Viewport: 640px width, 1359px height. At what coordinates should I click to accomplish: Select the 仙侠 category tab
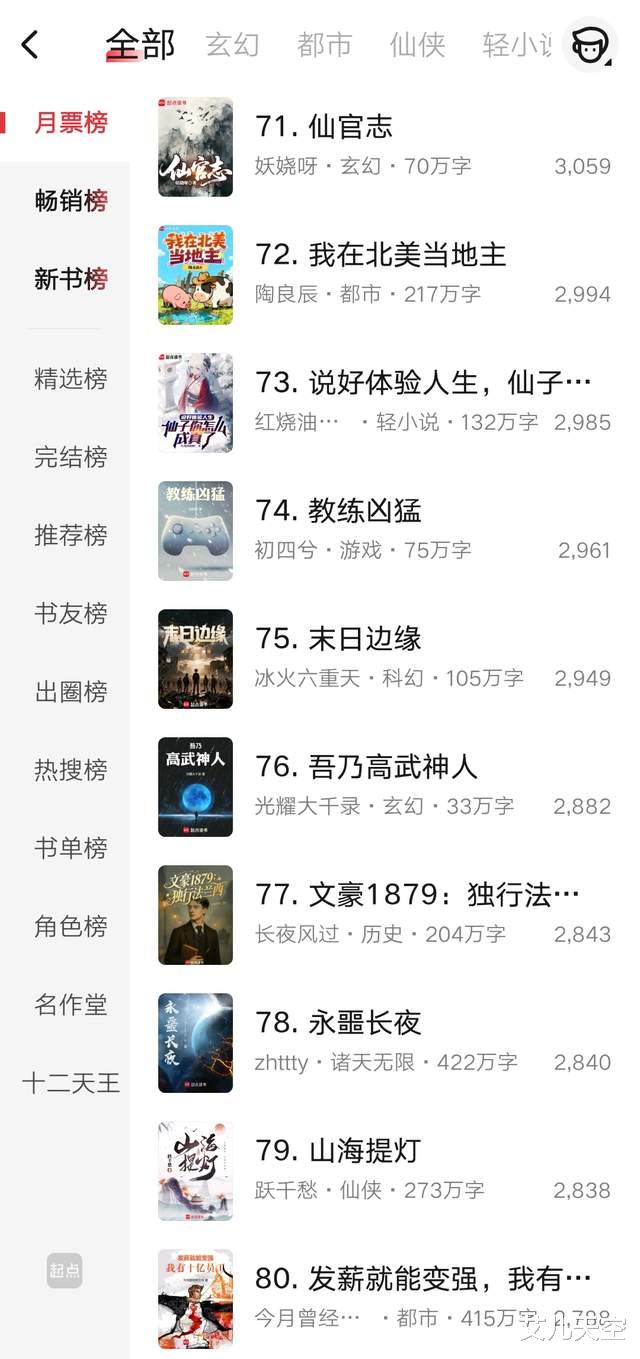[417, 45]
